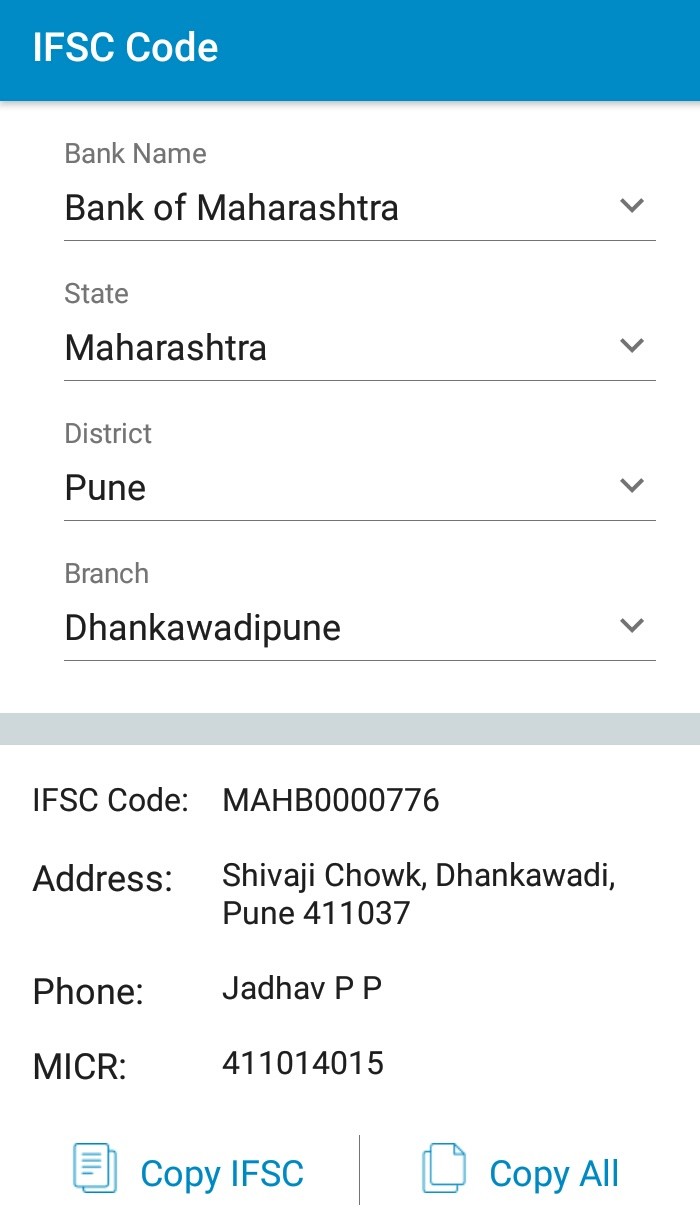Expand the District dropdown showing Pune
This screenshot has width=700, height=1221.
(358, 487)
